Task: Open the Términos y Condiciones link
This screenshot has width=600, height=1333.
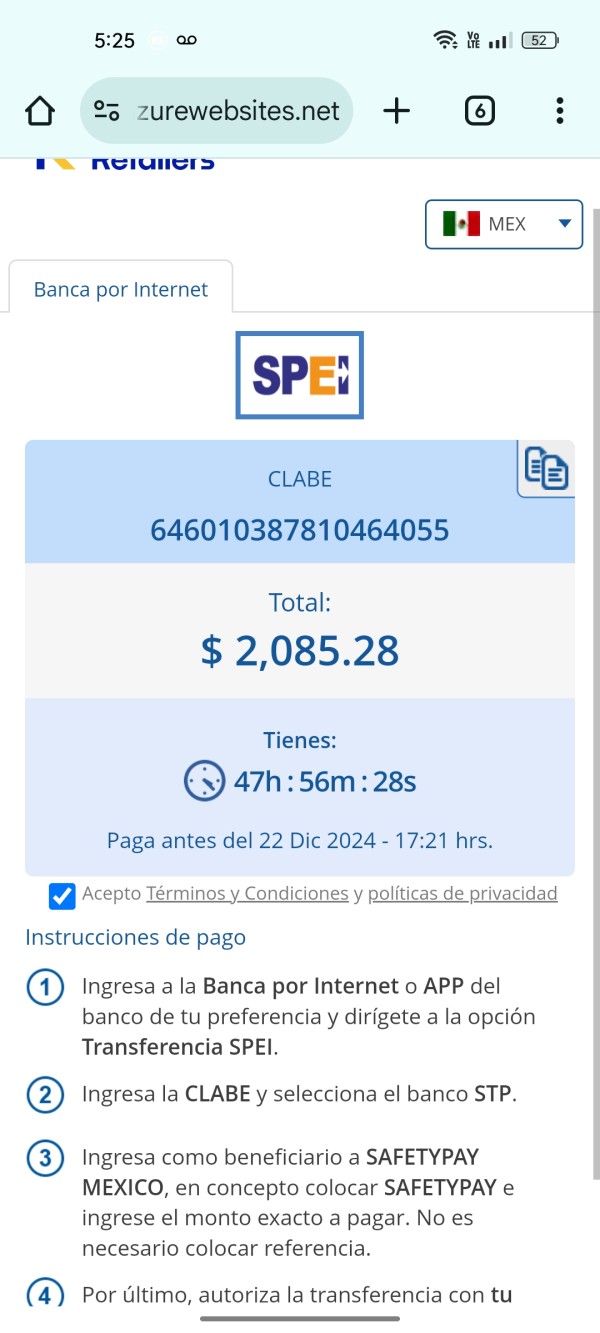Action: (x=247, y=894)
